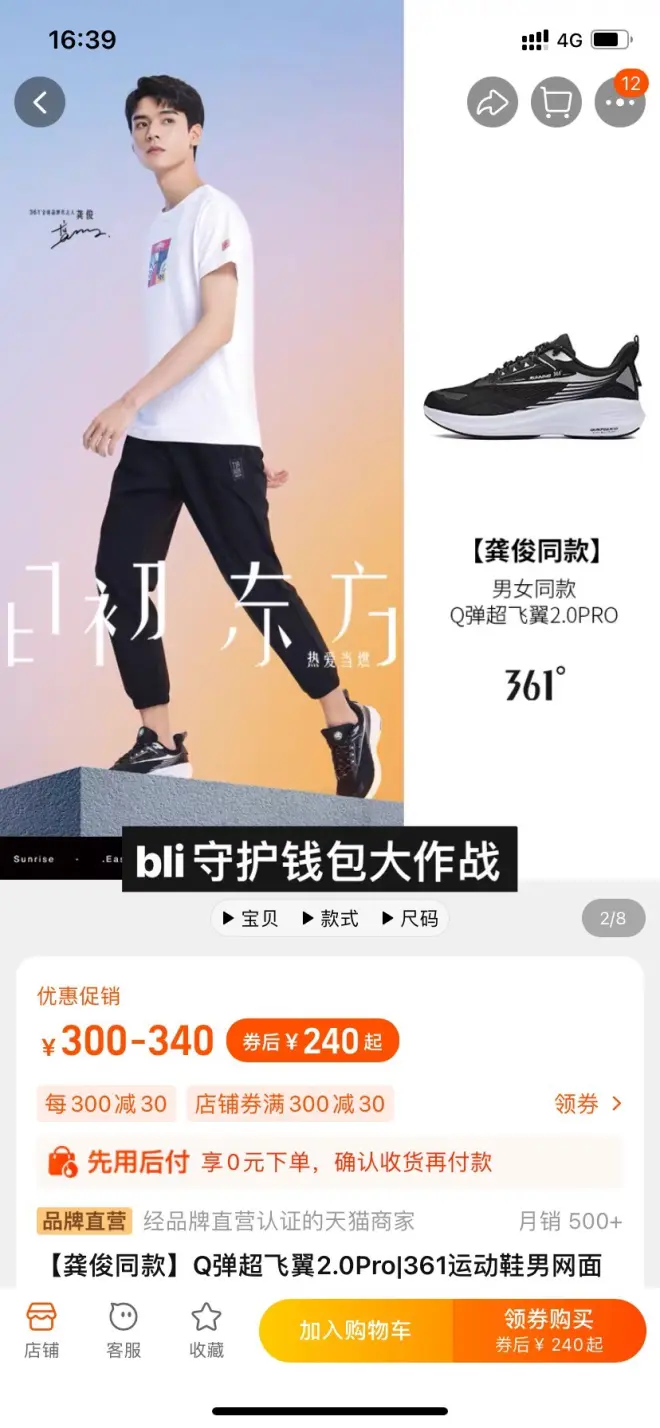The width and height of the screenshot is (660, 1428).
Task: Visit the 店铺 store page
Action: point(41,1330)
